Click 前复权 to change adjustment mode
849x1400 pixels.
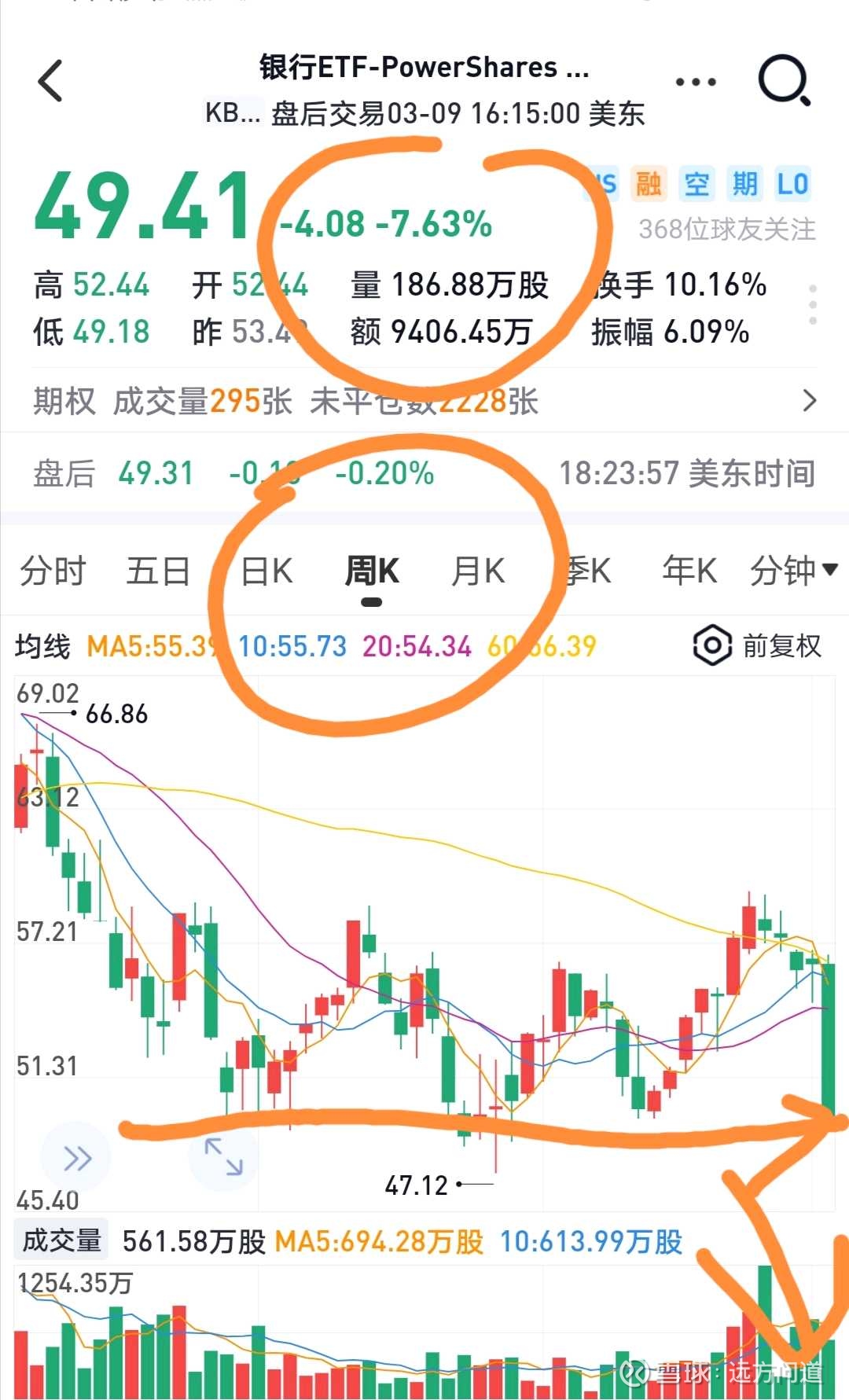[781, 647]
